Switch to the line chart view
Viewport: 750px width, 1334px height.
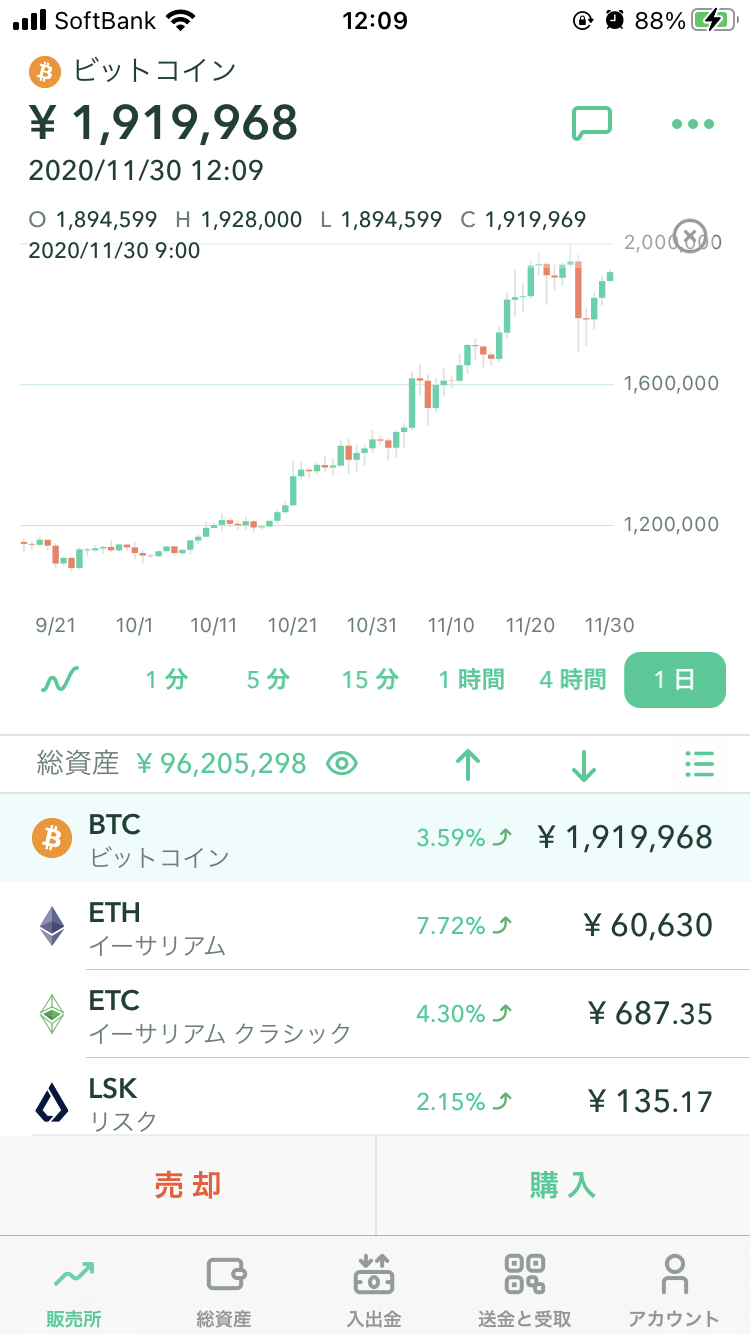(60, 680)
